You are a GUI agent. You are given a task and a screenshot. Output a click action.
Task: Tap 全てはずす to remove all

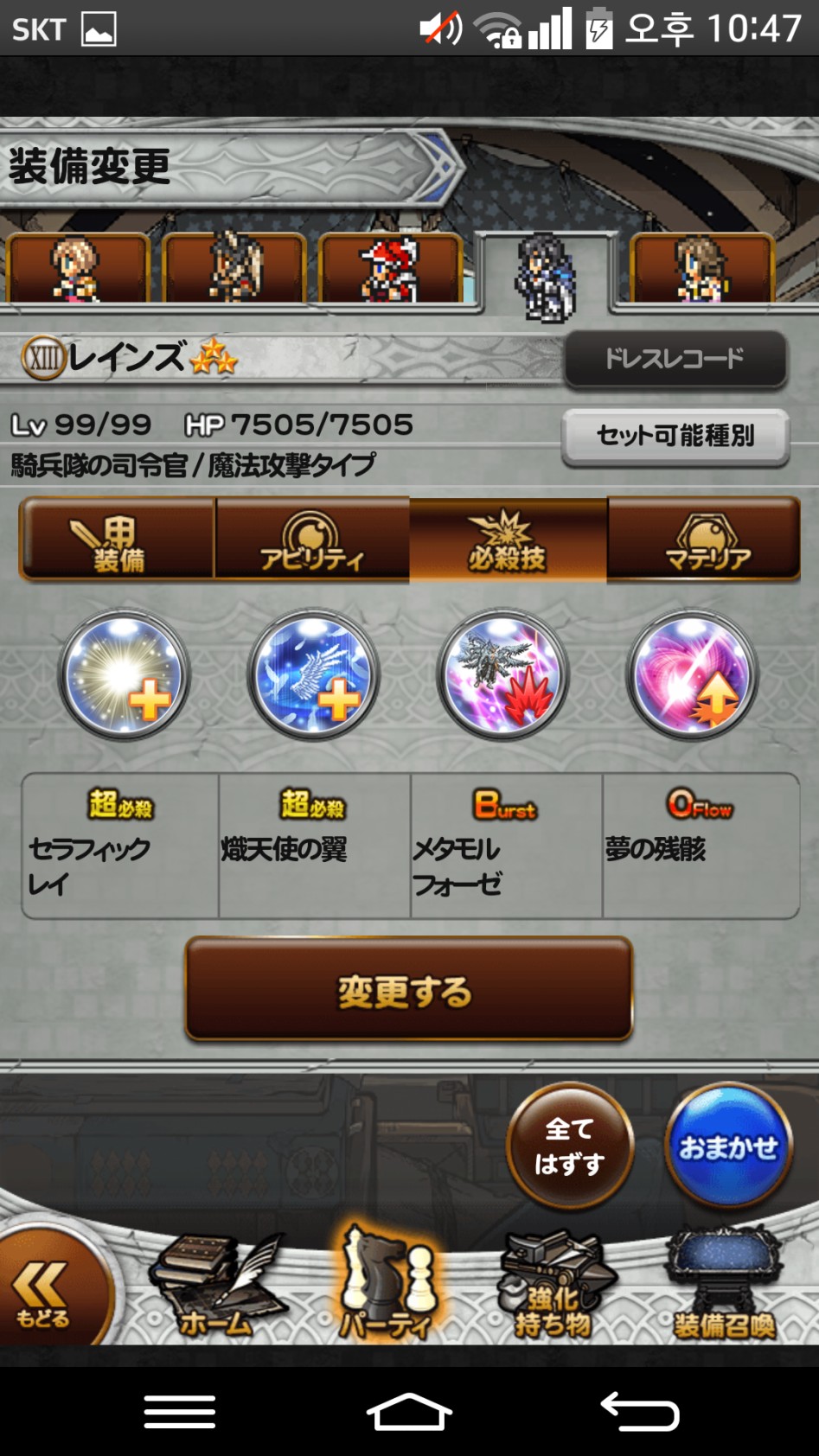click(569, 1146)
